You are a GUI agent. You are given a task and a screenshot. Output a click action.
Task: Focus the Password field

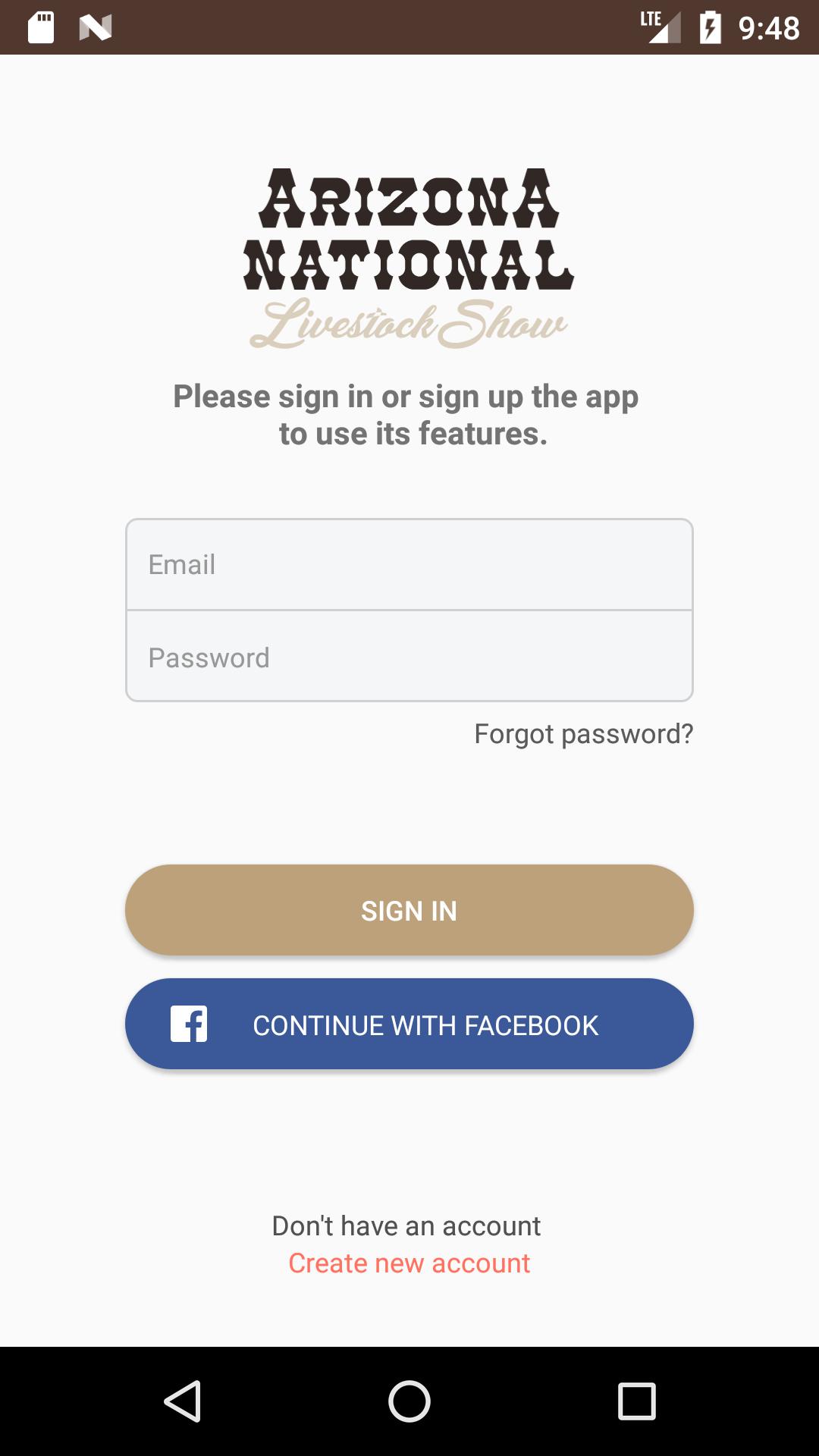(409, 657)
